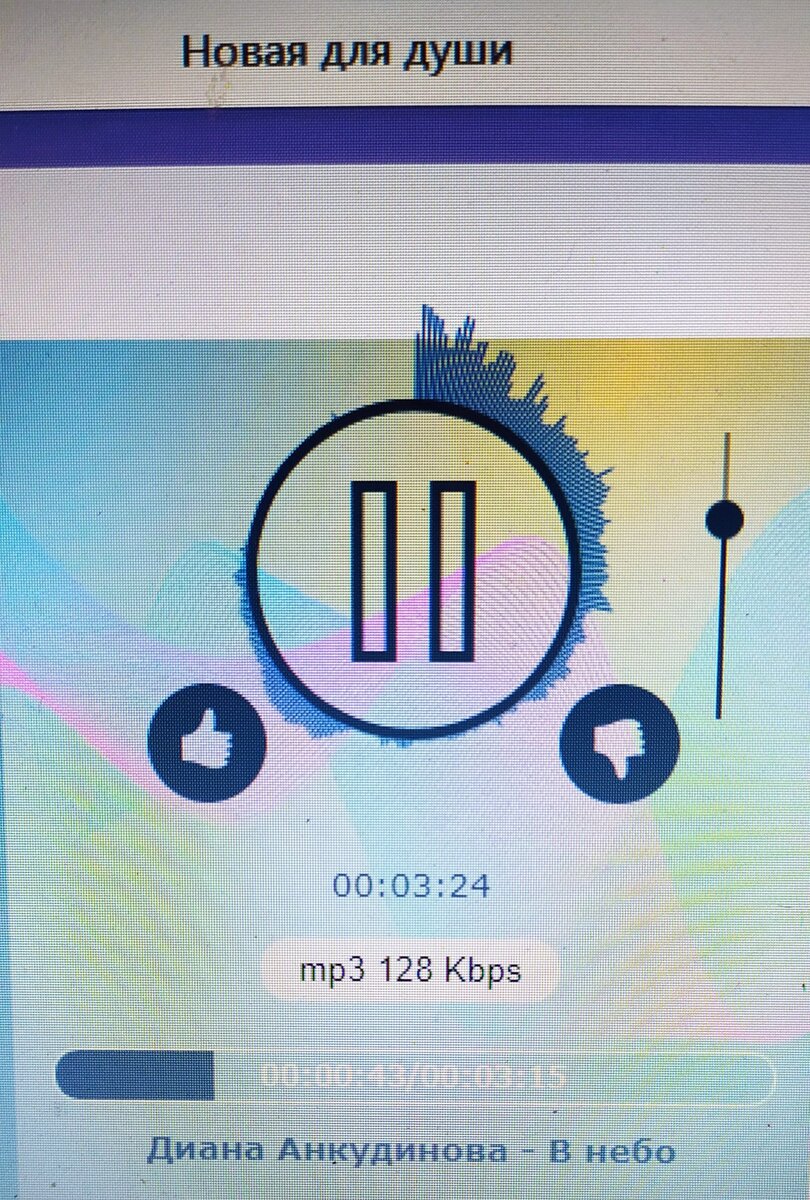This screenshot has height=1200, width=810.
Task: Like the current track with thumbs up
Action: click(x=207, y=743)
